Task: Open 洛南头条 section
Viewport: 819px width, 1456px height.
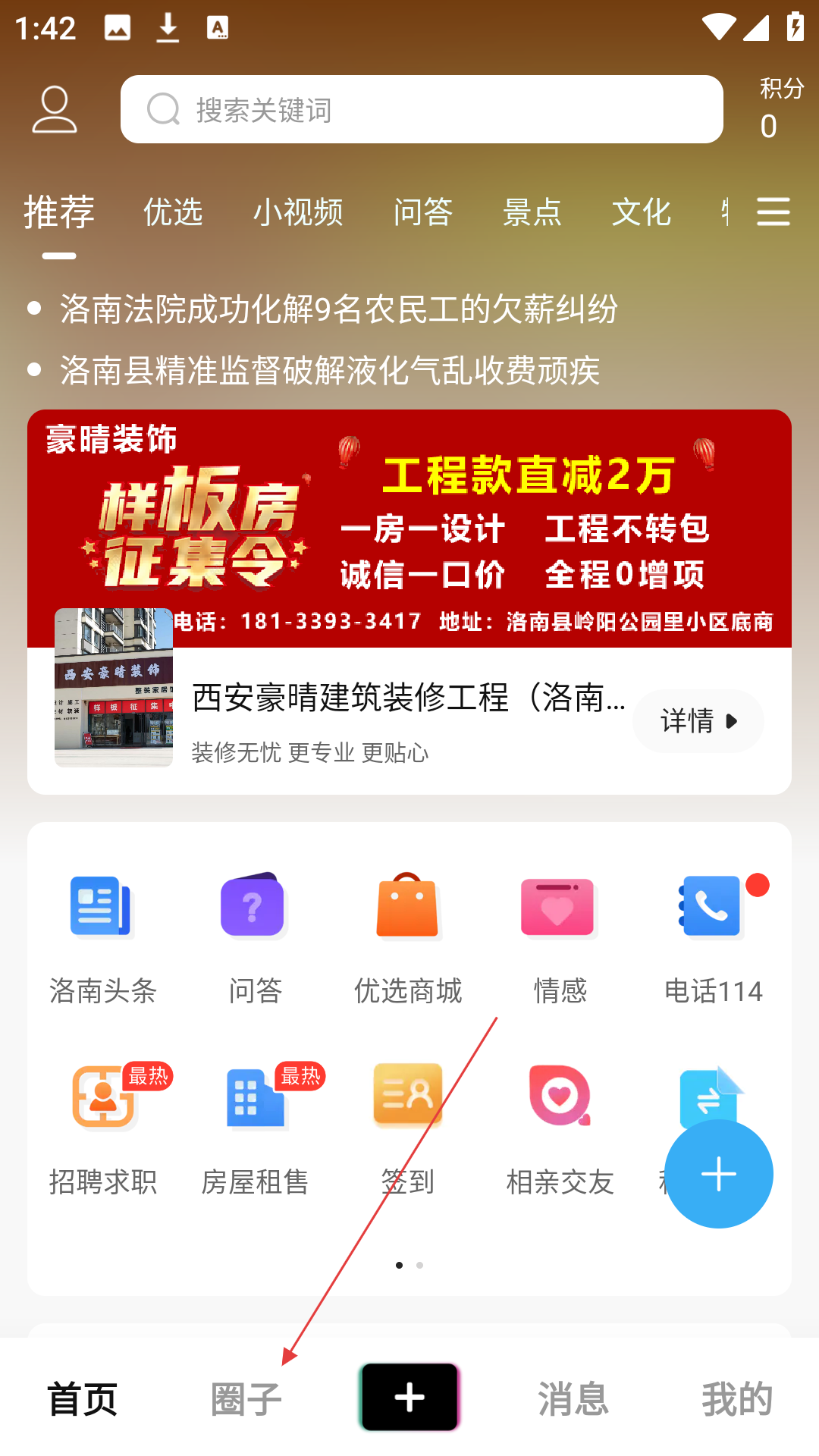Action: click(x=102, y=937)
